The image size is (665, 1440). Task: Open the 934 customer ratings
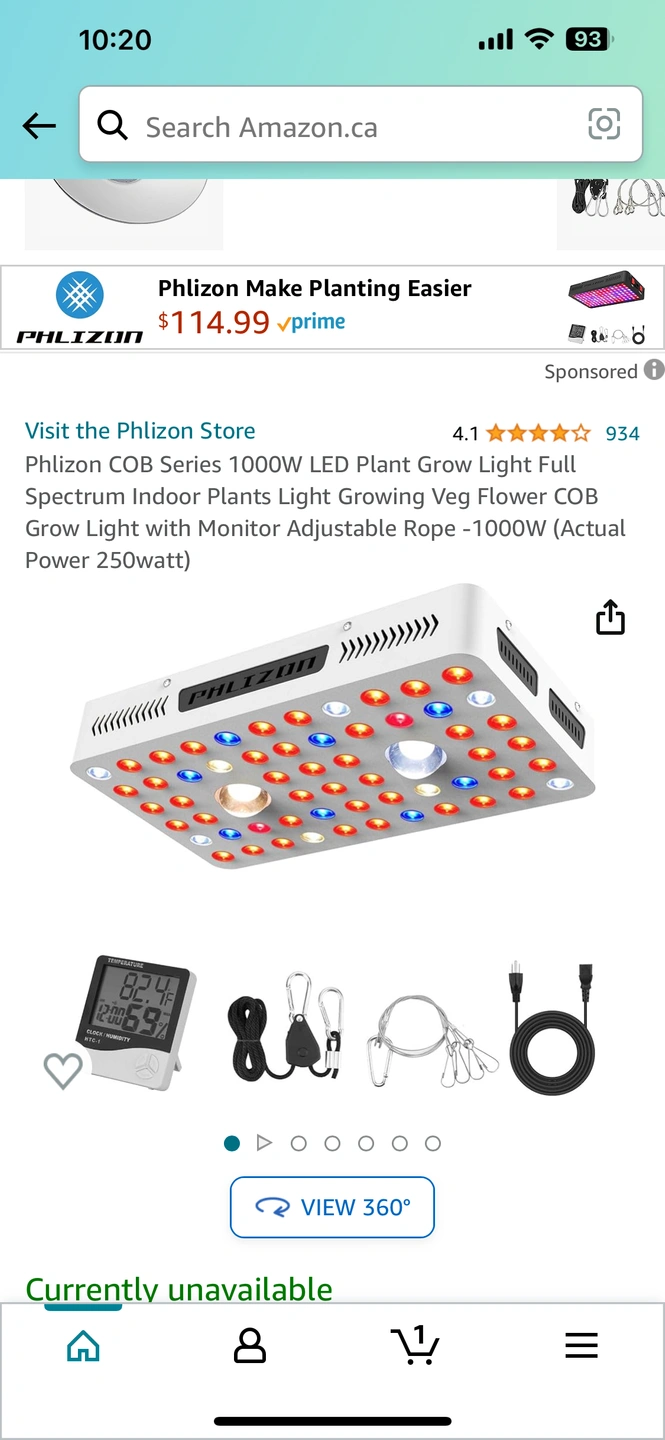click(622, 433)
